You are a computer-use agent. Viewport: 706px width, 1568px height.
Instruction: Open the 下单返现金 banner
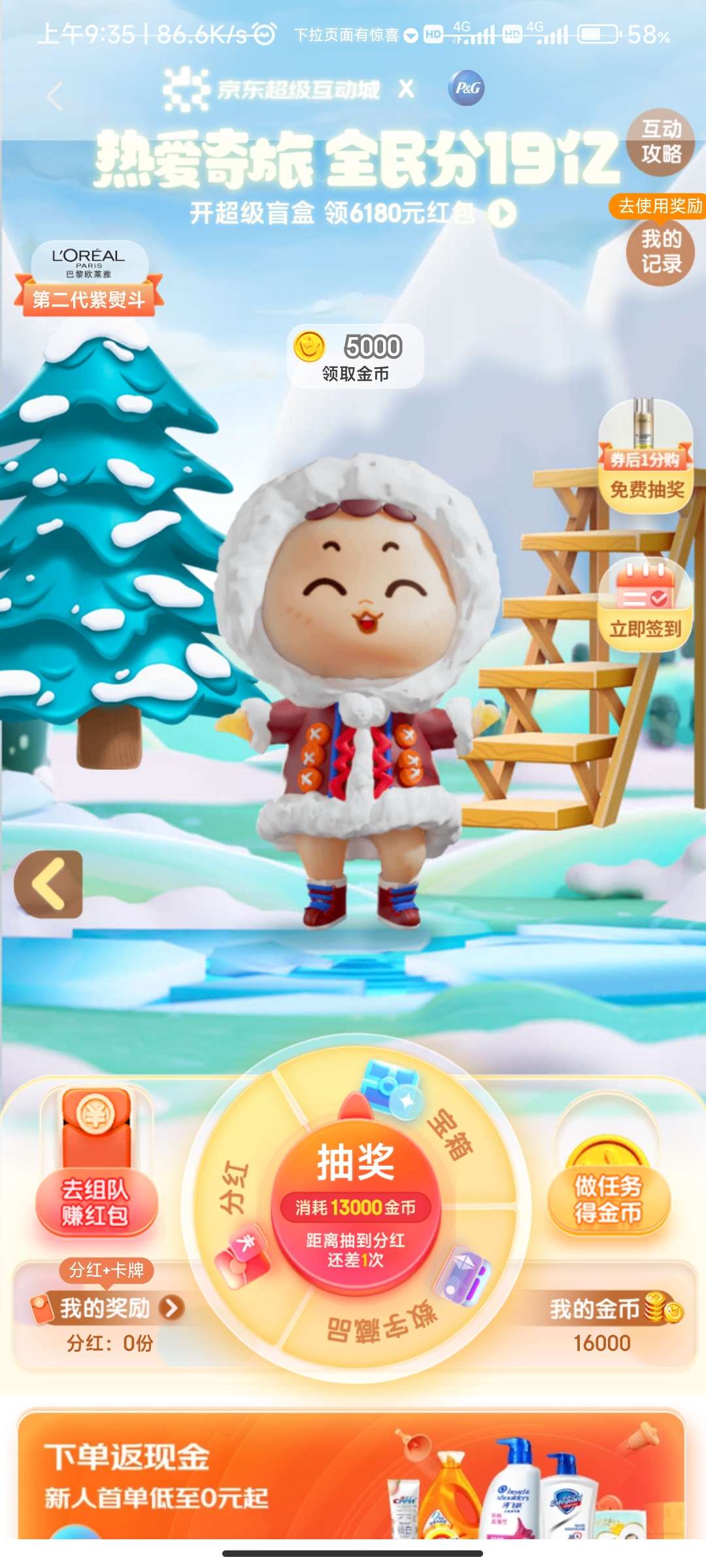(352, 1477)
